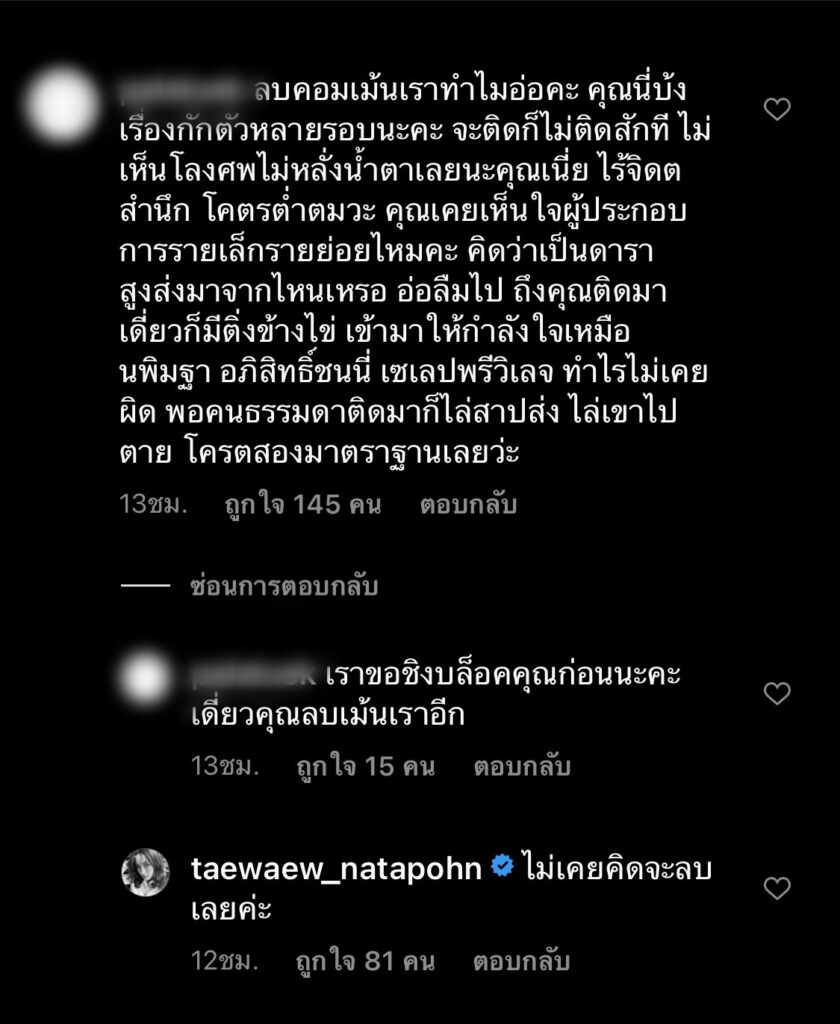Like the long comment with 145 likes
The height and width of the screenshot is (1024, 840).
[x=777, y=109]
